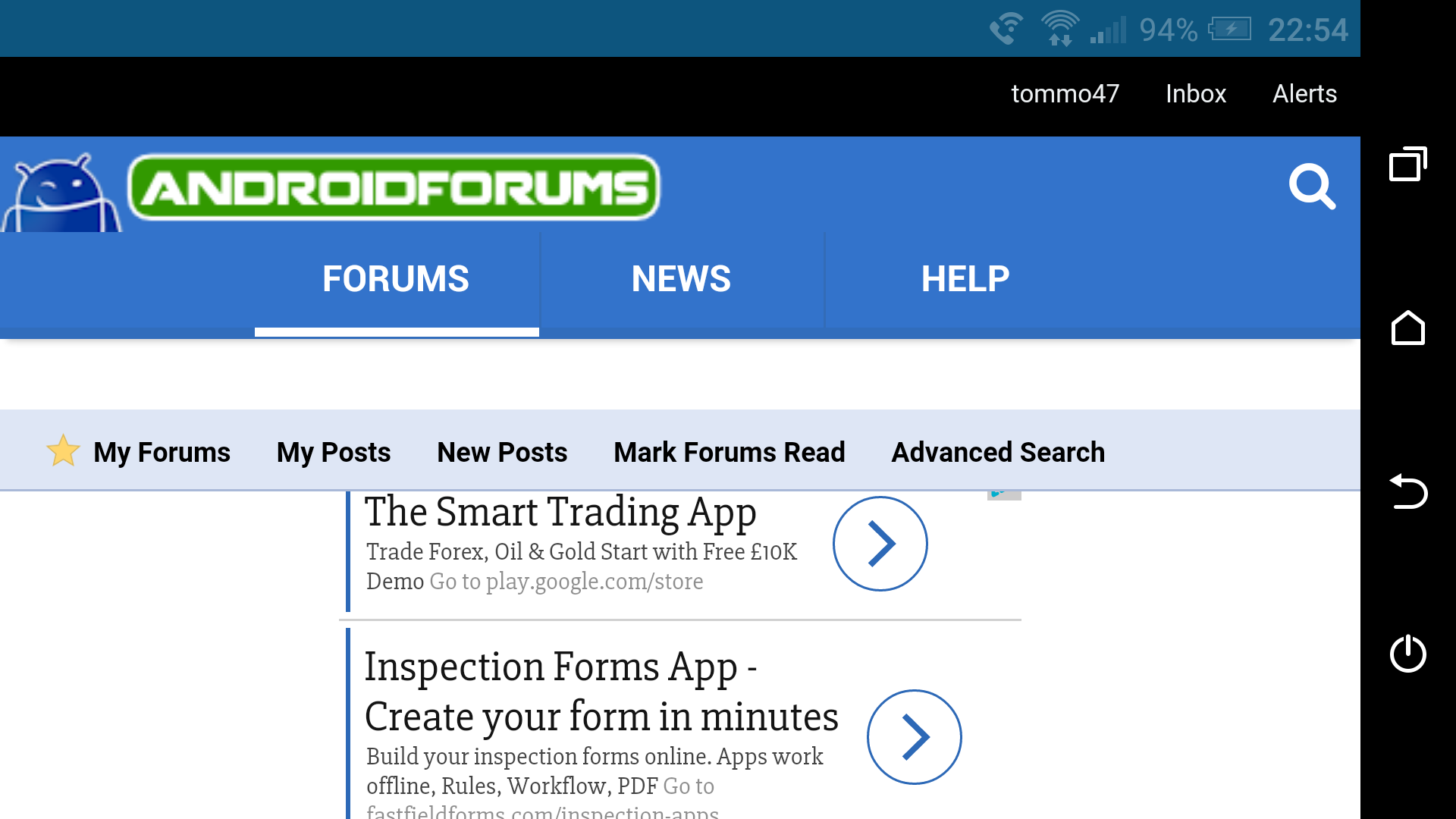Open tommo47 profile menu

(x=1065, y=94)
